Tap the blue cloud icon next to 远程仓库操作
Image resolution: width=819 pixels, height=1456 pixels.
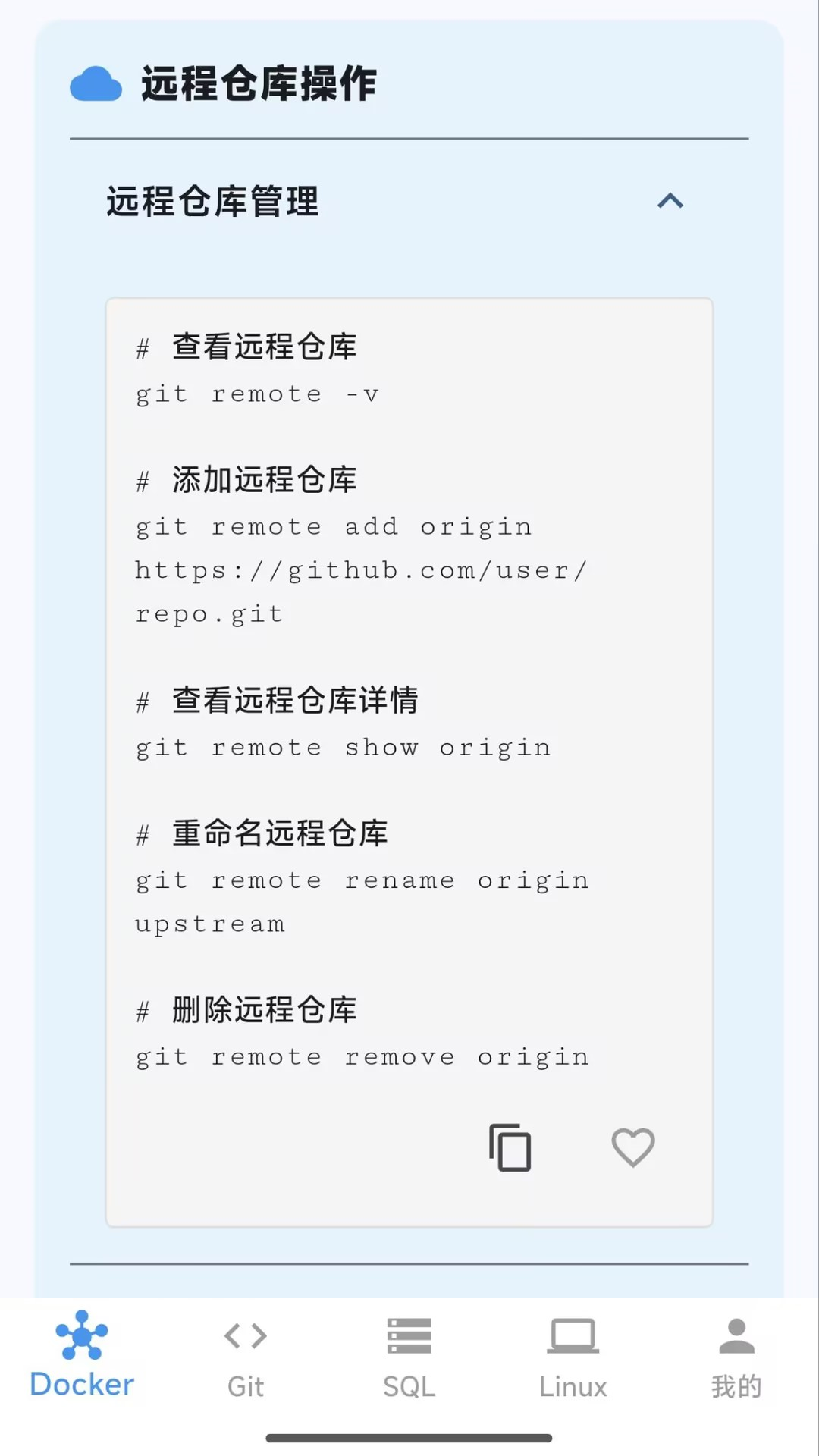click(94, 83)
